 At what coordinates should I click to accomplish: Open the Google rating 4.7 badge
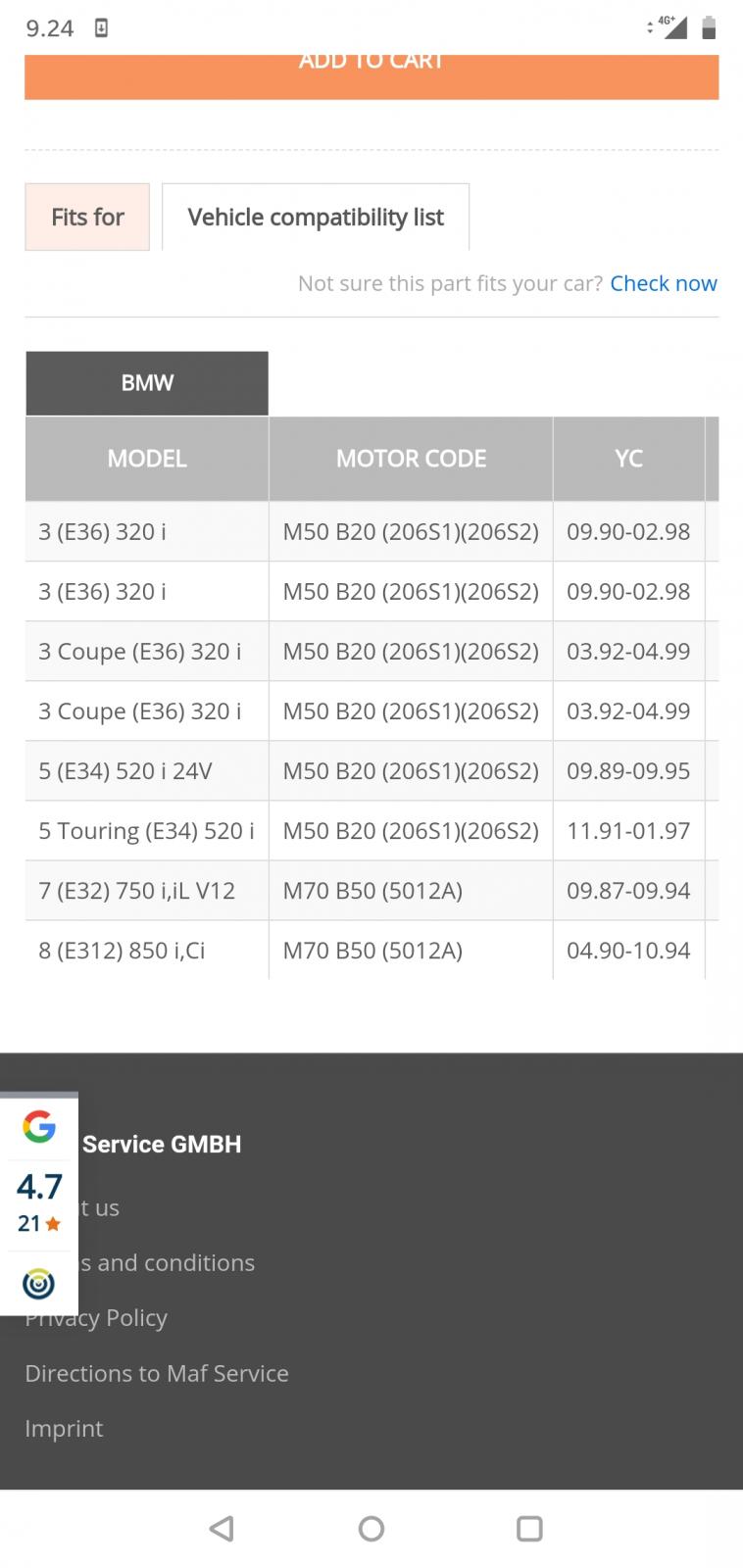pyautogui.click(x=39, y=1186)
